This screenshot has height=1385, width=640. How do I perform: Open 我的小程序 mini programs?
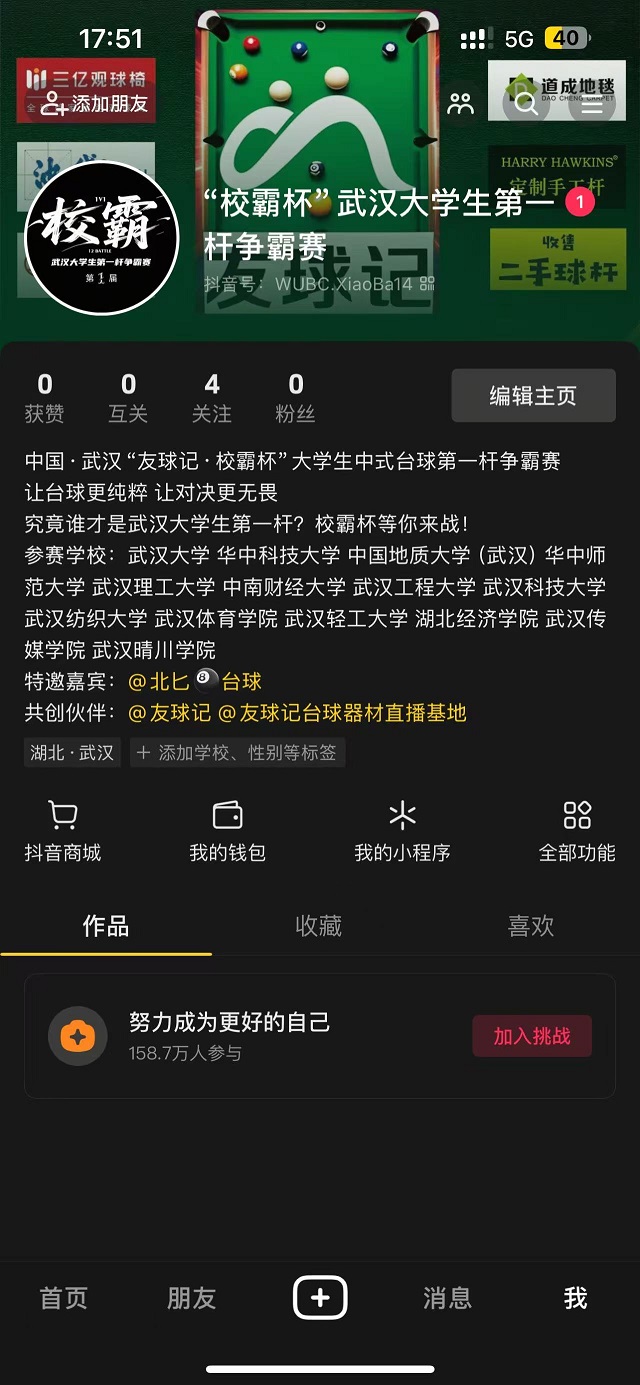click(x=402, y=831)
